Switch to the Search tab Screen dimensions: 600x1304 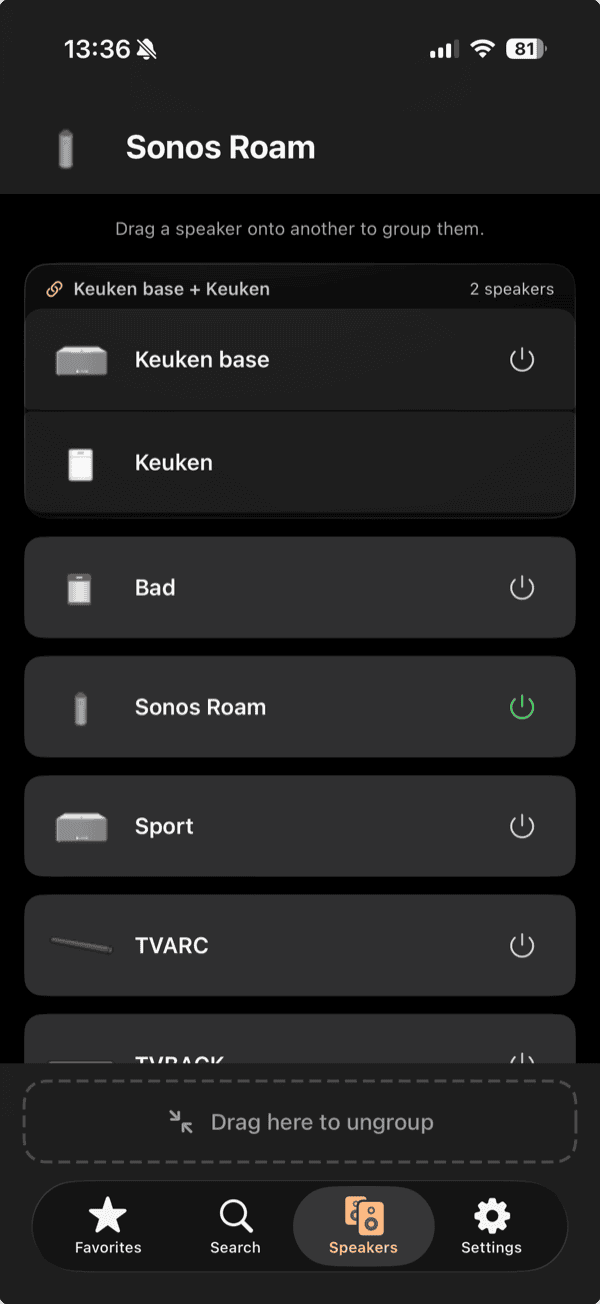click(x=235, y=1227)
